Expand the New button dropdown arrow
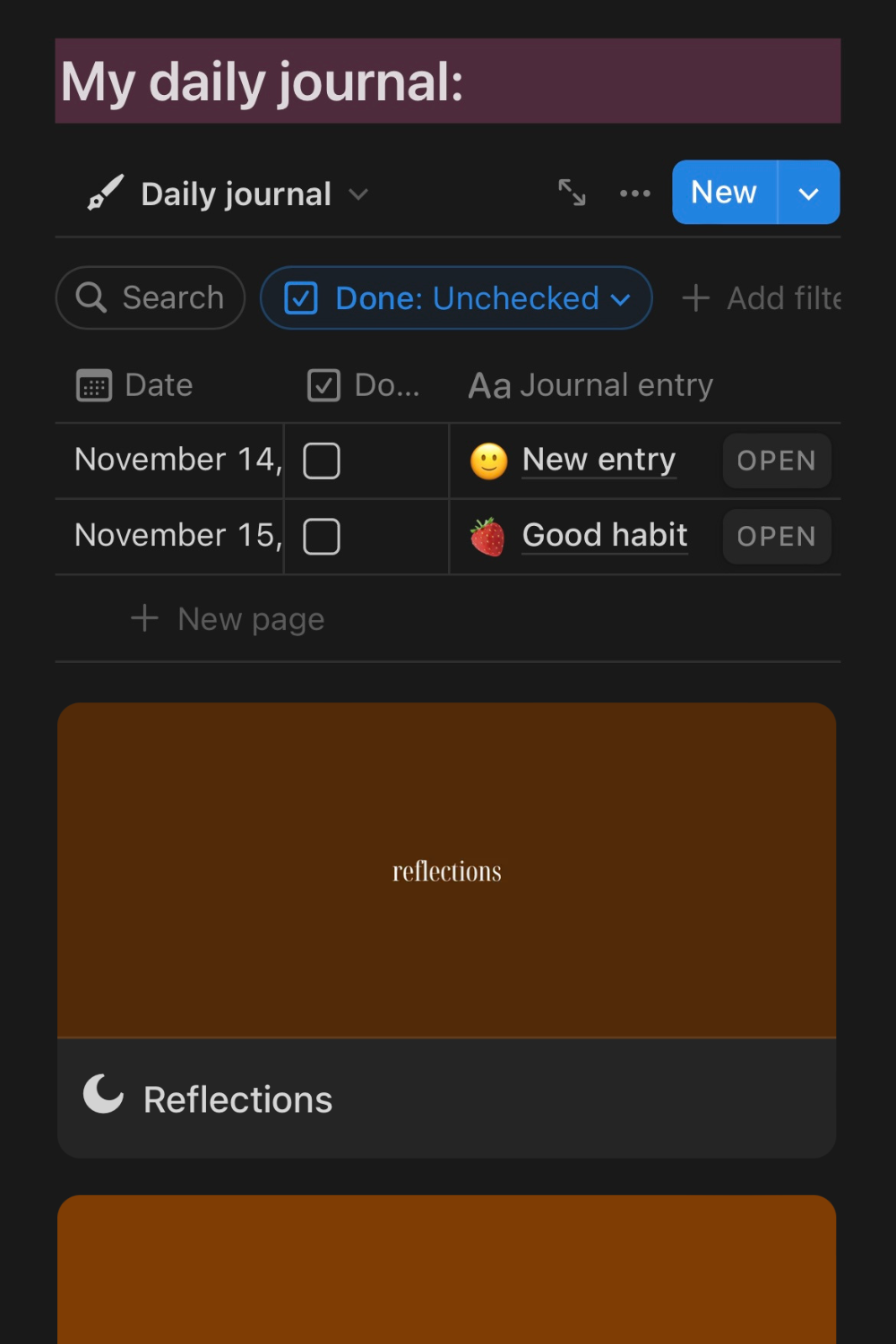The image size is (896, 1344). (808, 193)
